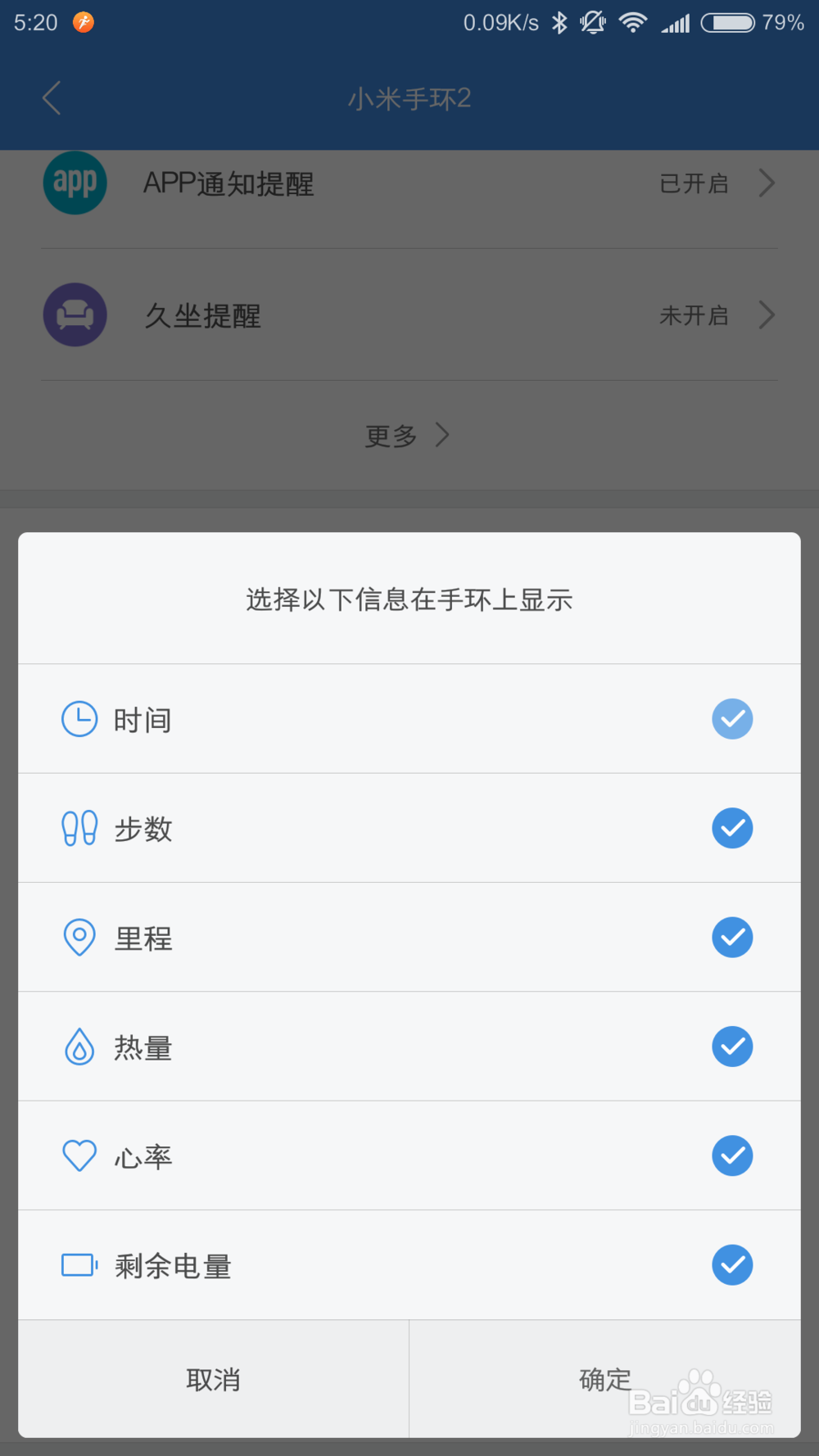The height and width of the screenshot is (1456, 819).
Task: Click the back arrow in the header
Action: 51,97
